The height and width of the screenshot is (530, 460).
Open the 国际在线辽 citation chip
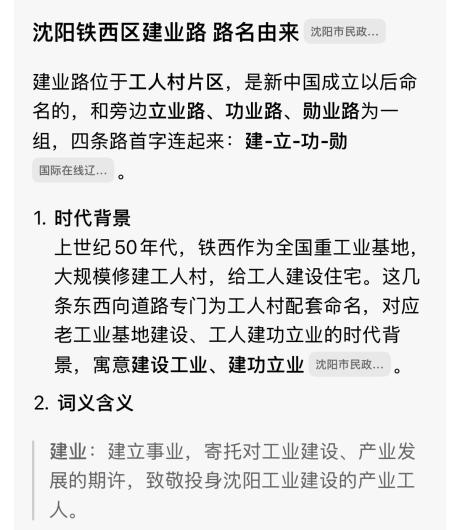point(73,170)
